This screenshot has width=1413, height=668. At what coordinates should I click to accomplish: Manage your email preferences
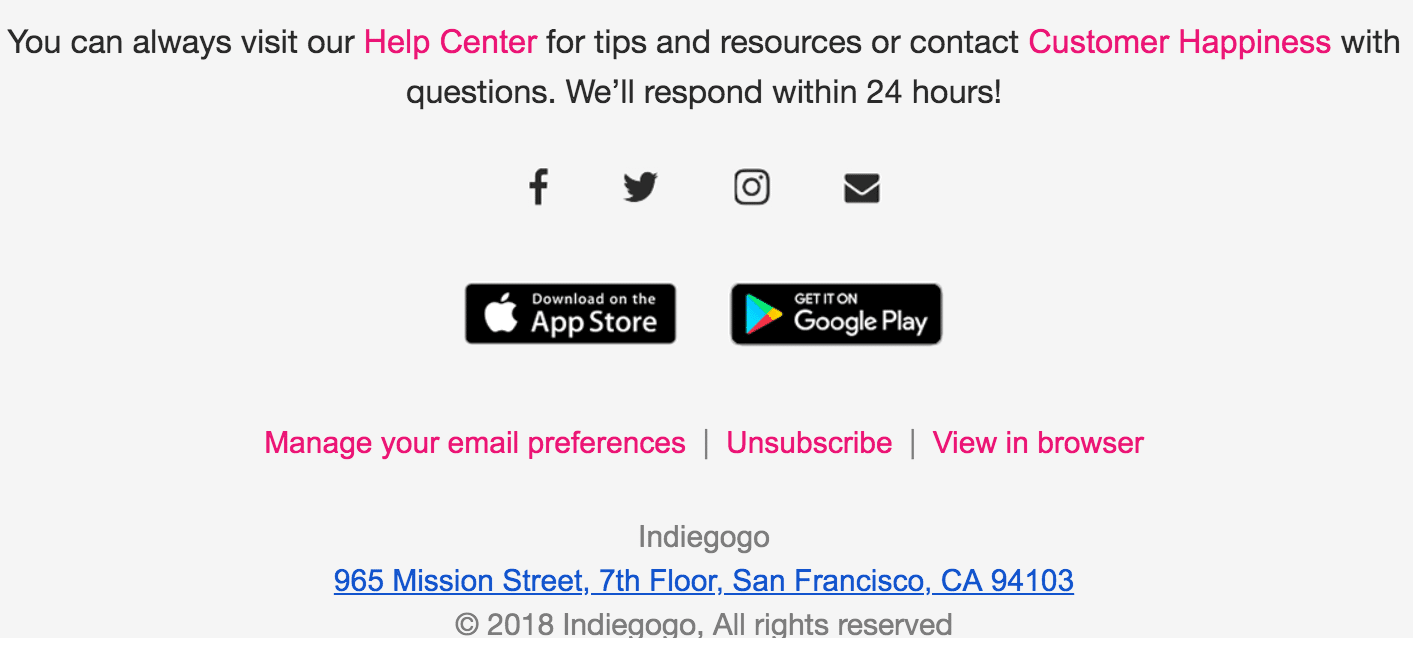(x=475, y=443)
